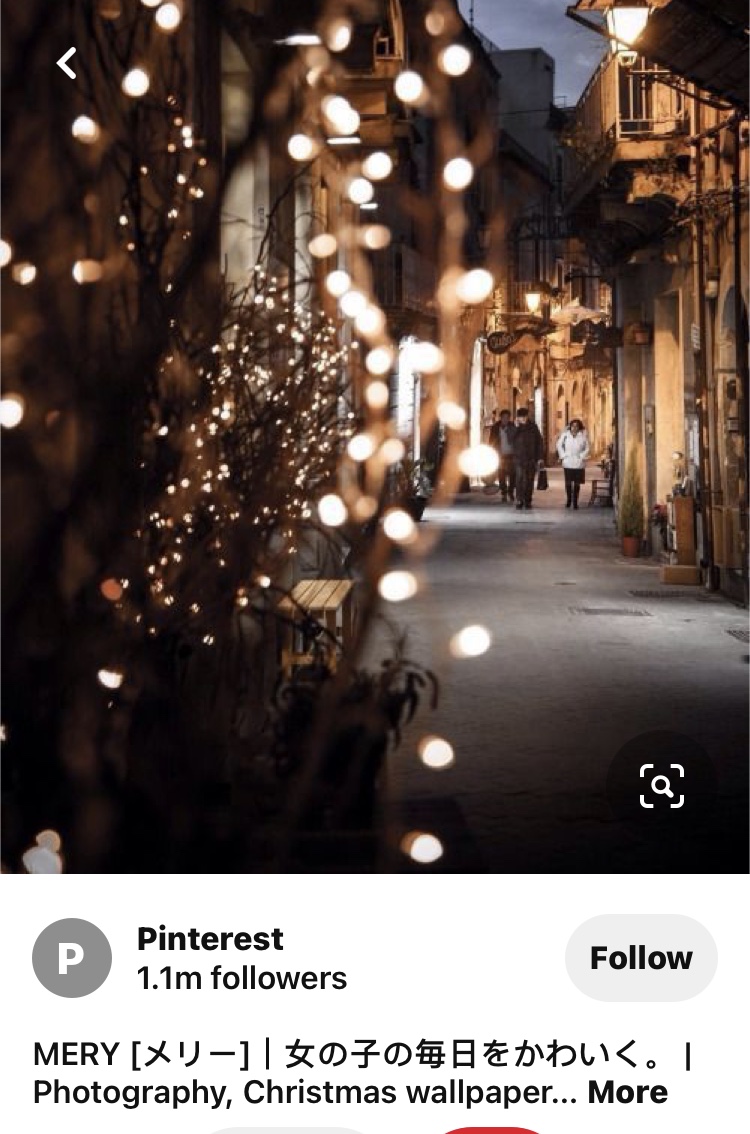Viewport: 750px width, 1134px height.
Task: Open the visual search lens icon
Action: (x=661, y=785)
